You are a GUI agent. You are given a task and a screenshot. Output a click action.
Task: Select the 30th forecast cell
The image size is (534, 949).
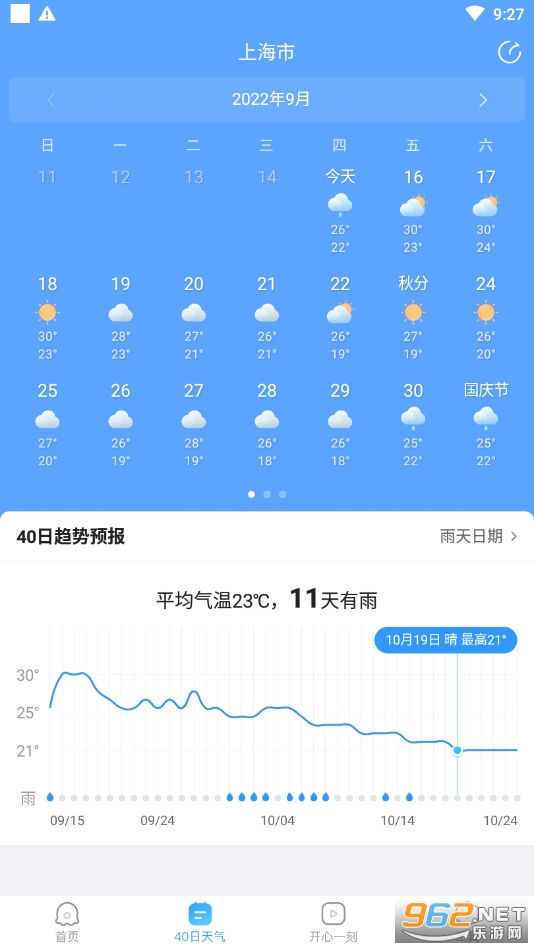(x=413, y=424)
